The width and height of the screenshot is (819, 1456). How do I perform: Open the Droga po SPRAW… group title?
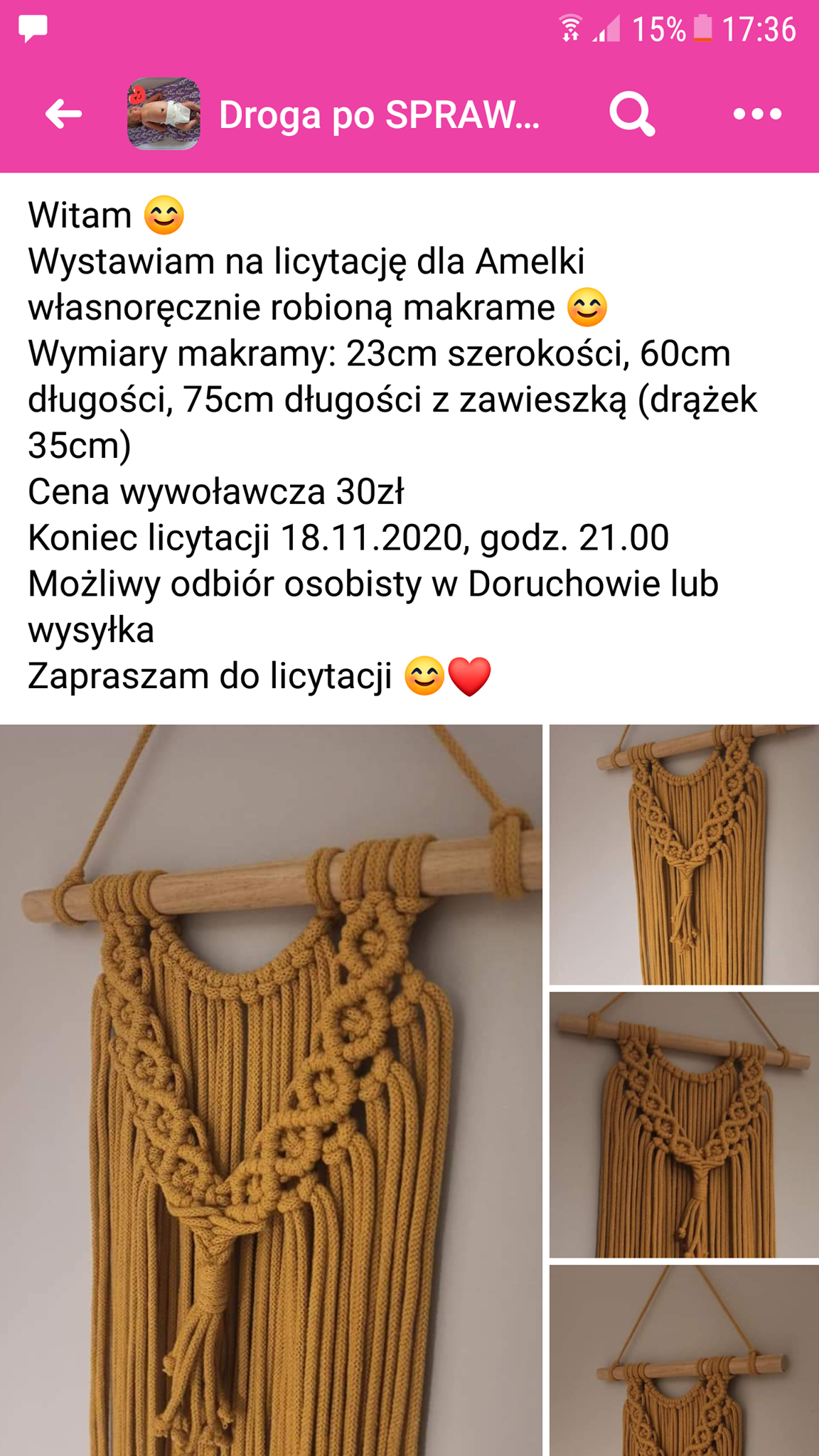[x=379, y=114]
